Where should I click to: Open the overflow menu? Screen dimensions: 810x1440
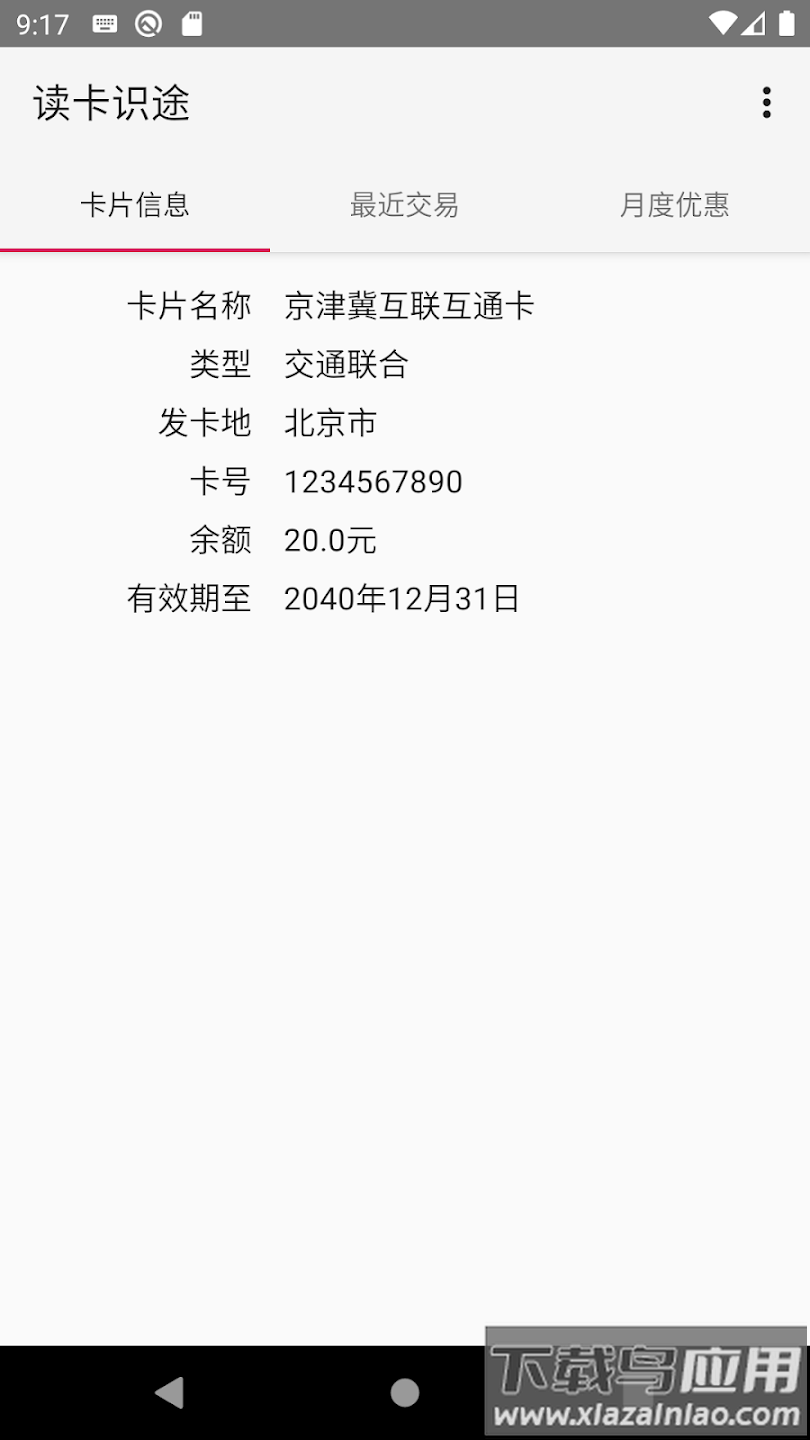pyautogui.click(x=766, y=103)
